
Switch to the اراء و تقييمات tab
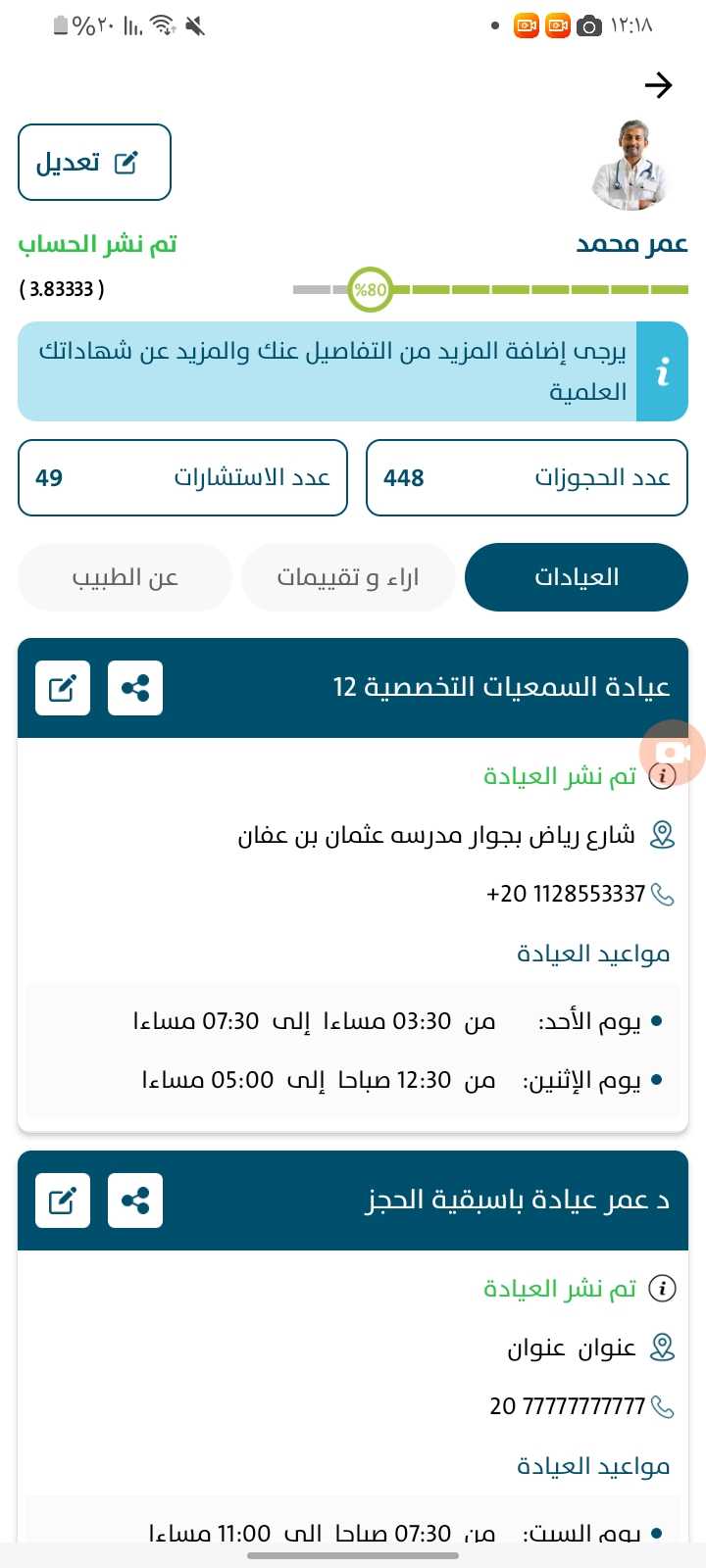click(x=348, y=577)
